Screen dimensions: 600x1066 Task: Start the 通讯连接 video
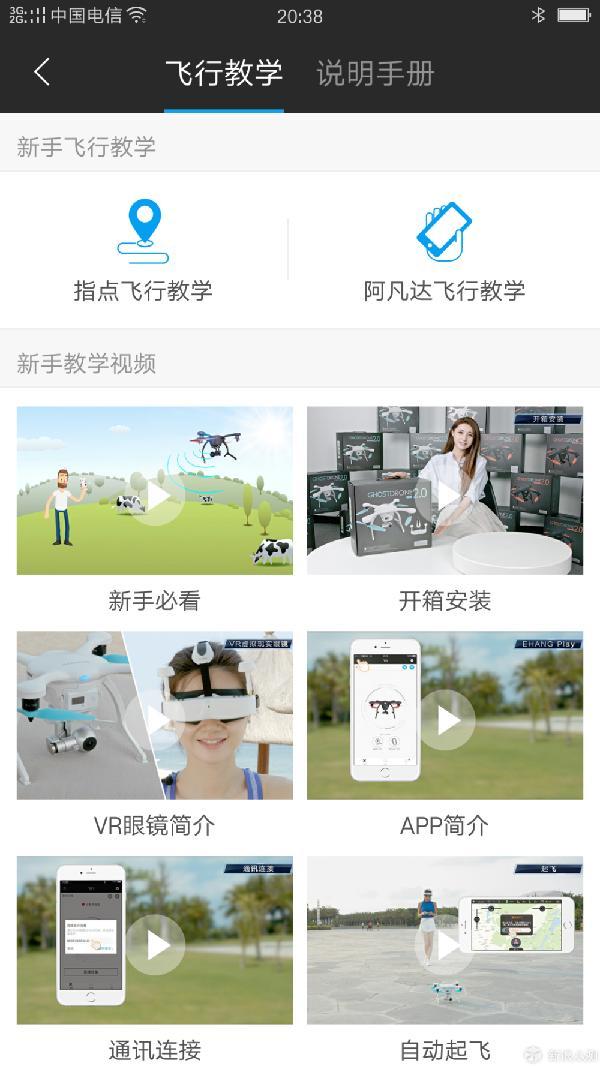[155, 941]
